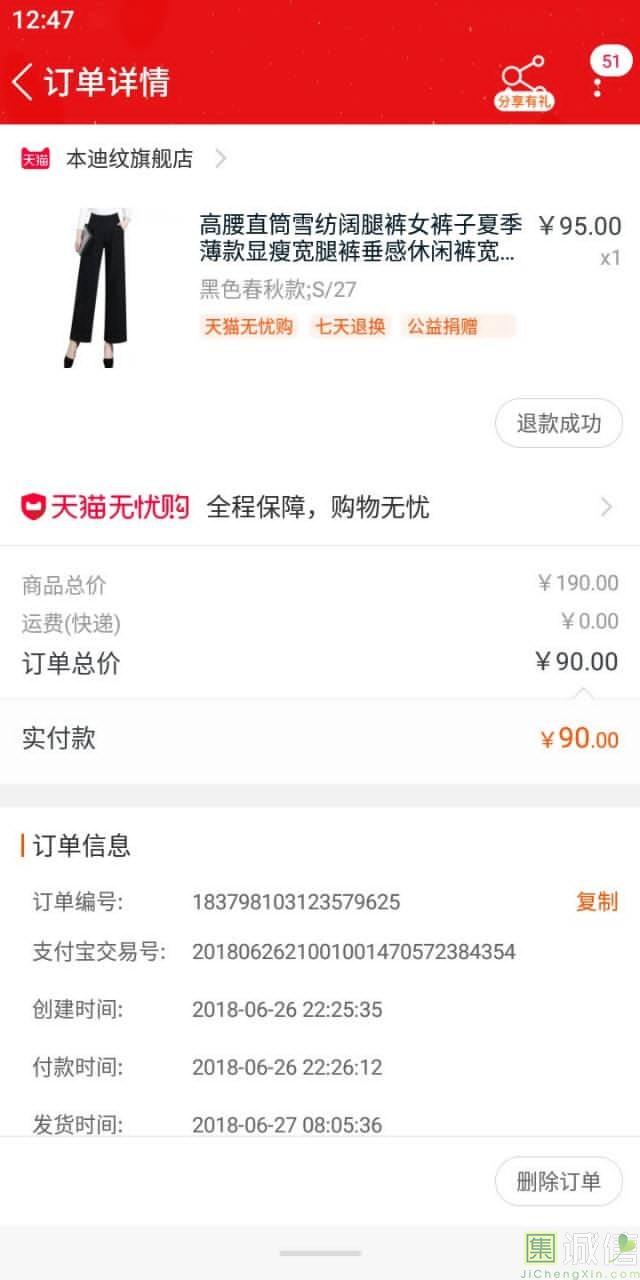640x1280 pixels.
Task: Open the 本迪纹旗舰店 store page
Action: (128, 159)
